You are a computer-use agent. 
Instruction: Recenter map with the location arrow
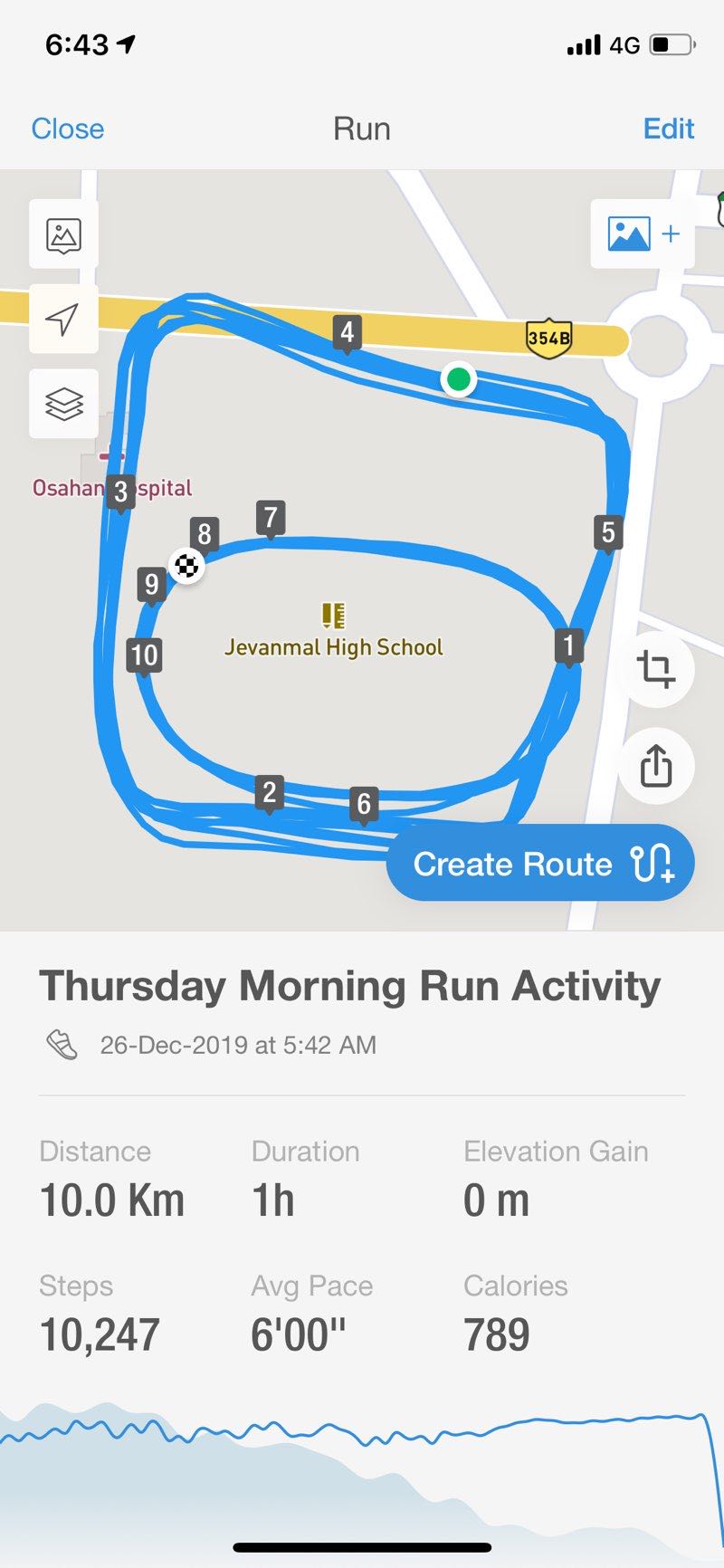tap(63, 319)
